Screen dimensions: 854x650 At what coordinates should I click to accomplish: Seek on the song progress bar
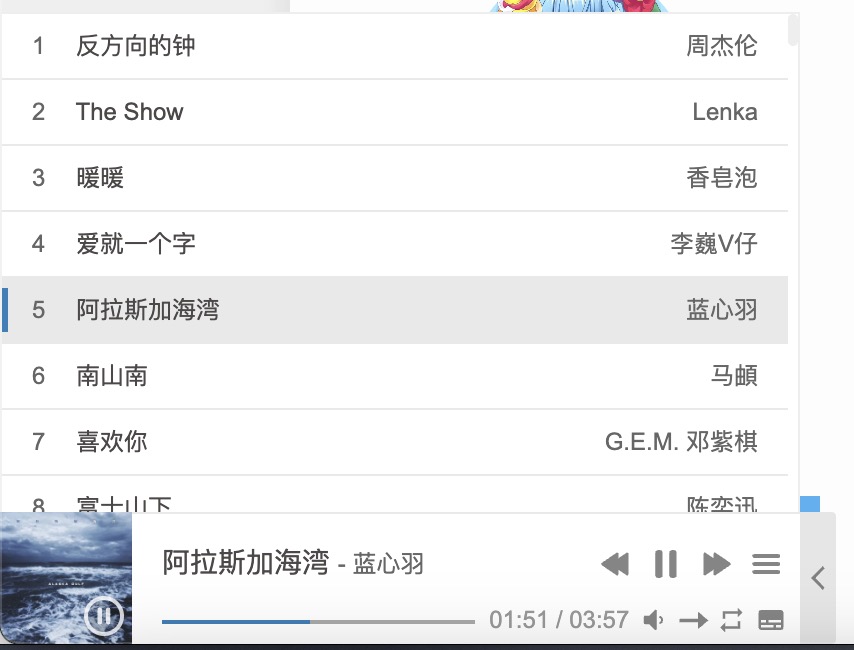[x=318, y=621]
